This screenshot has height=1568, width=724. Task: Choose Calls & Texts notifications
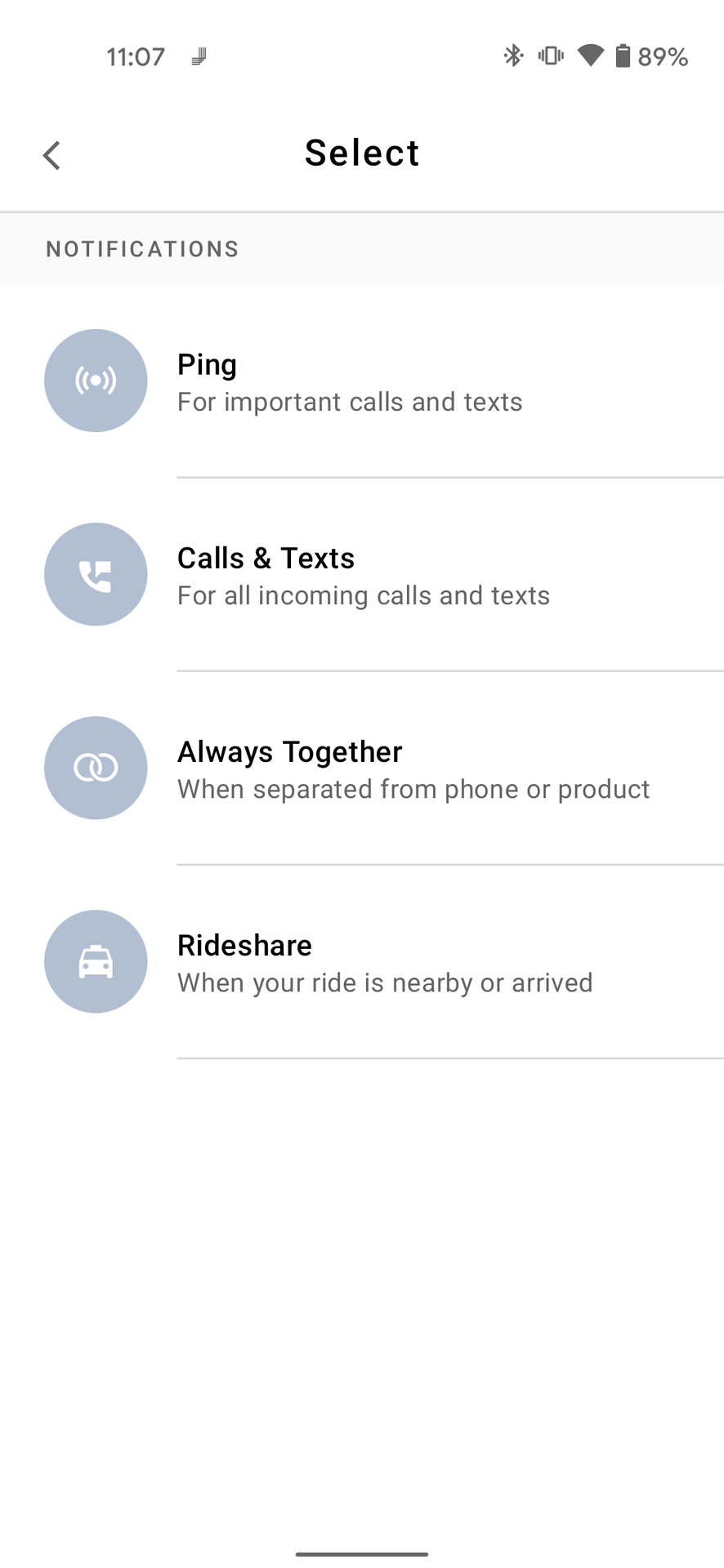click(x=362, y=575)
